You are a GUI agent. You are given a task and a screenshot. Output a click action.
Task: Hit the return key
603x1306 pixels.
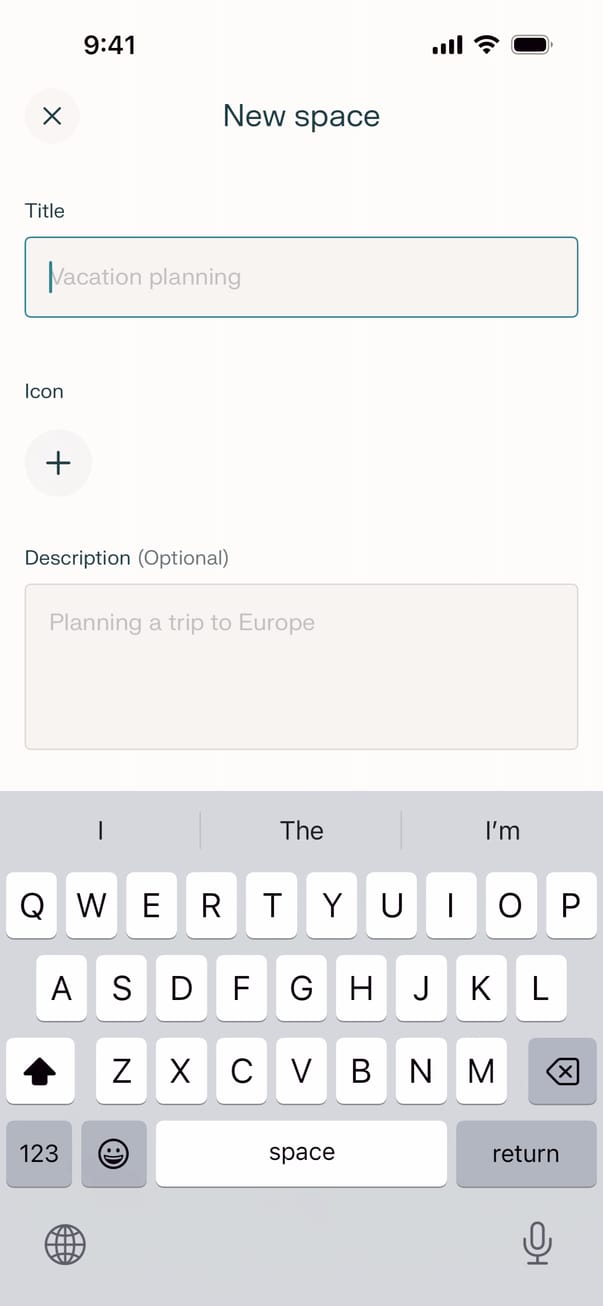(525, 1153)
